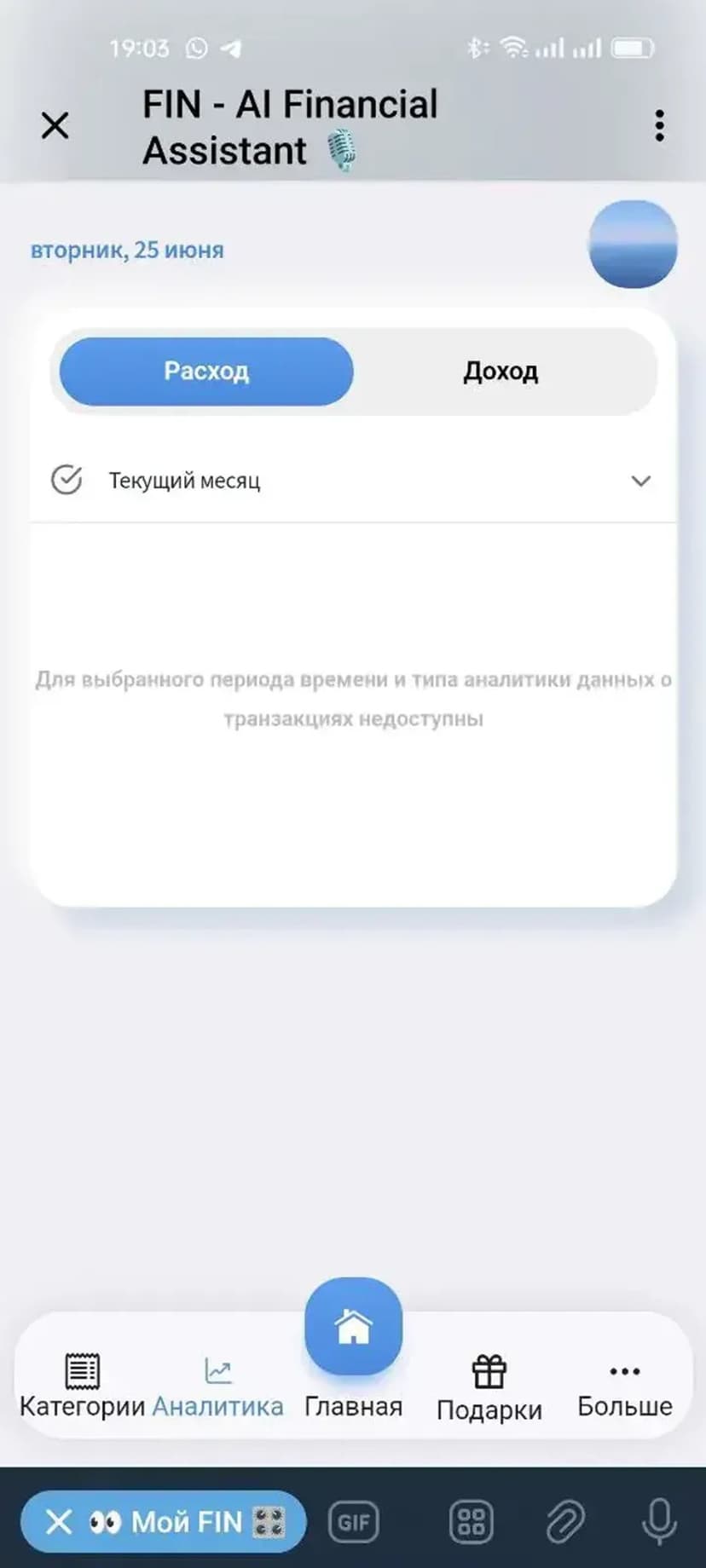This screenshot has height=1568, width=706.
Task: Open the profile avatar
Action: (633, 245)
